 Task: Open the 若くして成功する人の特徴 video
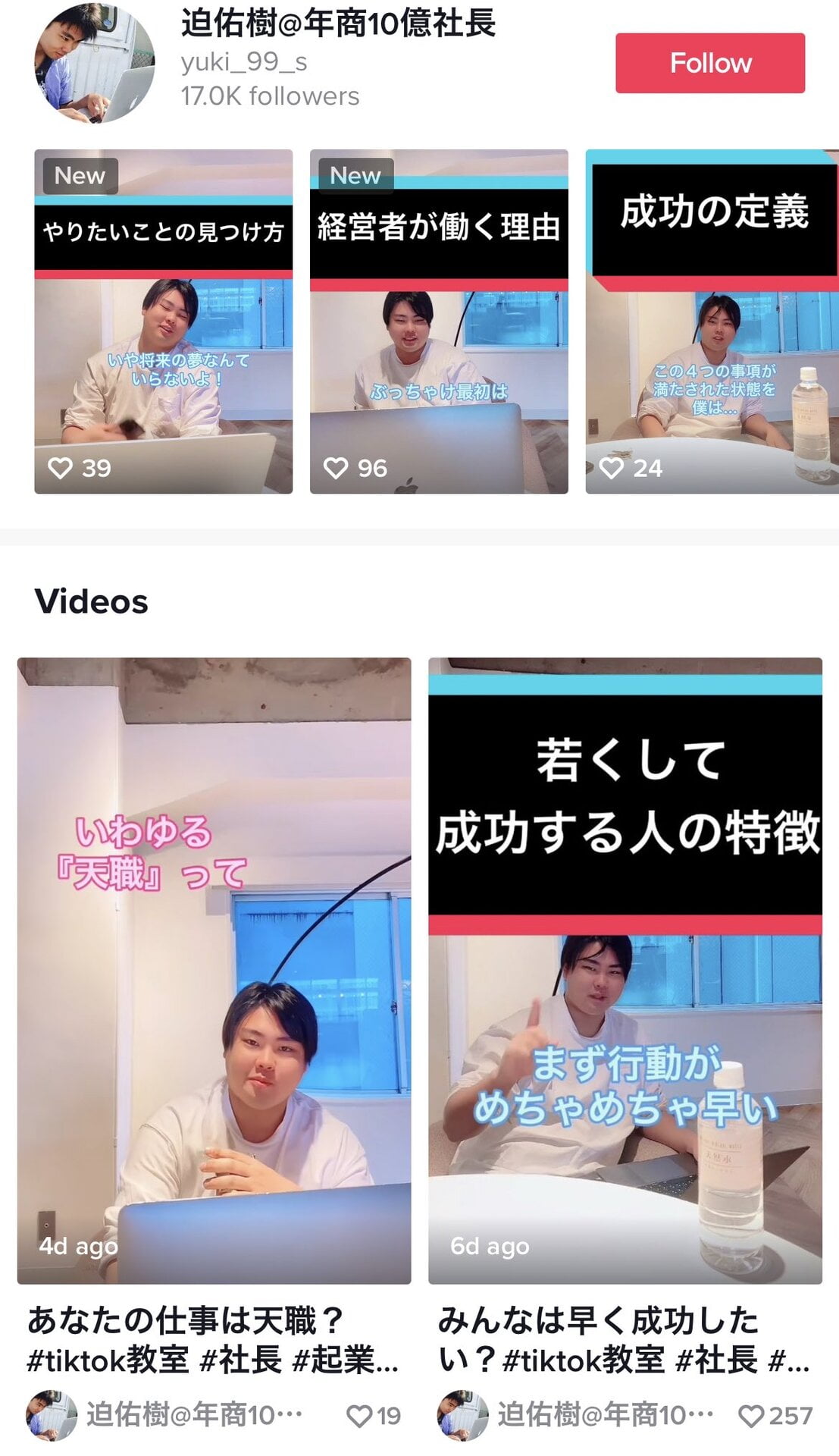[x=625, y=970]
